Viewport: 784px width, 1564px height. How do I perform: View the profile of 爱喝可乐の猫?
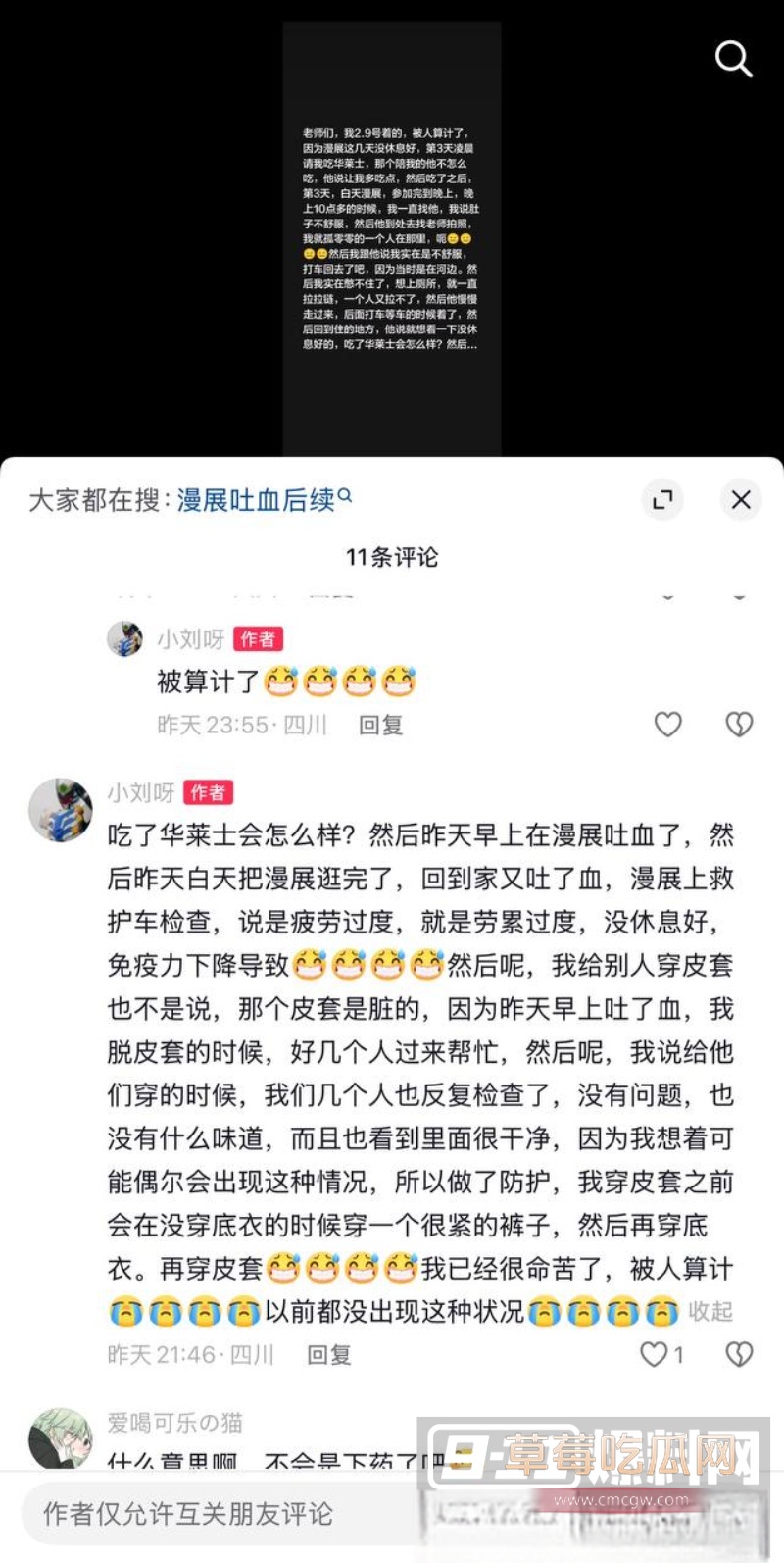tap(60, 1438)
